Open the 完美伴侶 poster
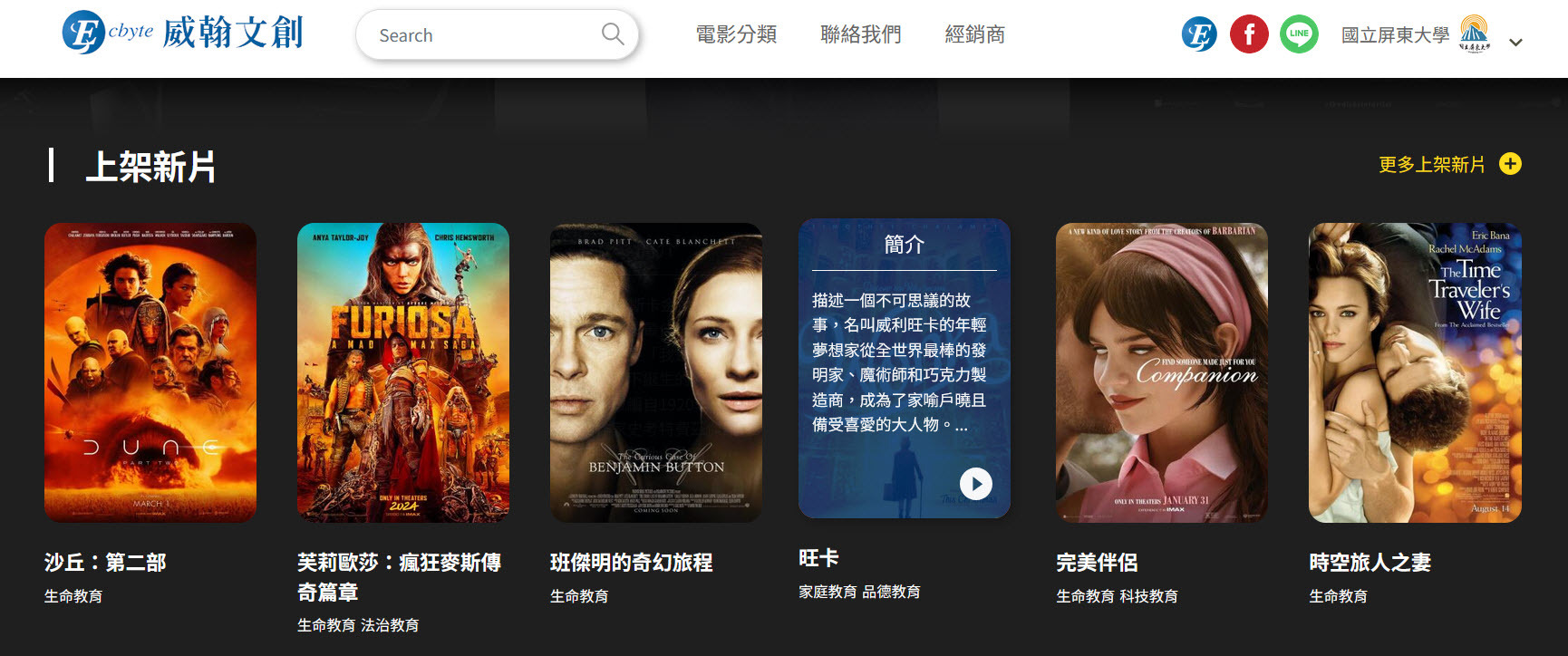 [x=1161, y=372]
